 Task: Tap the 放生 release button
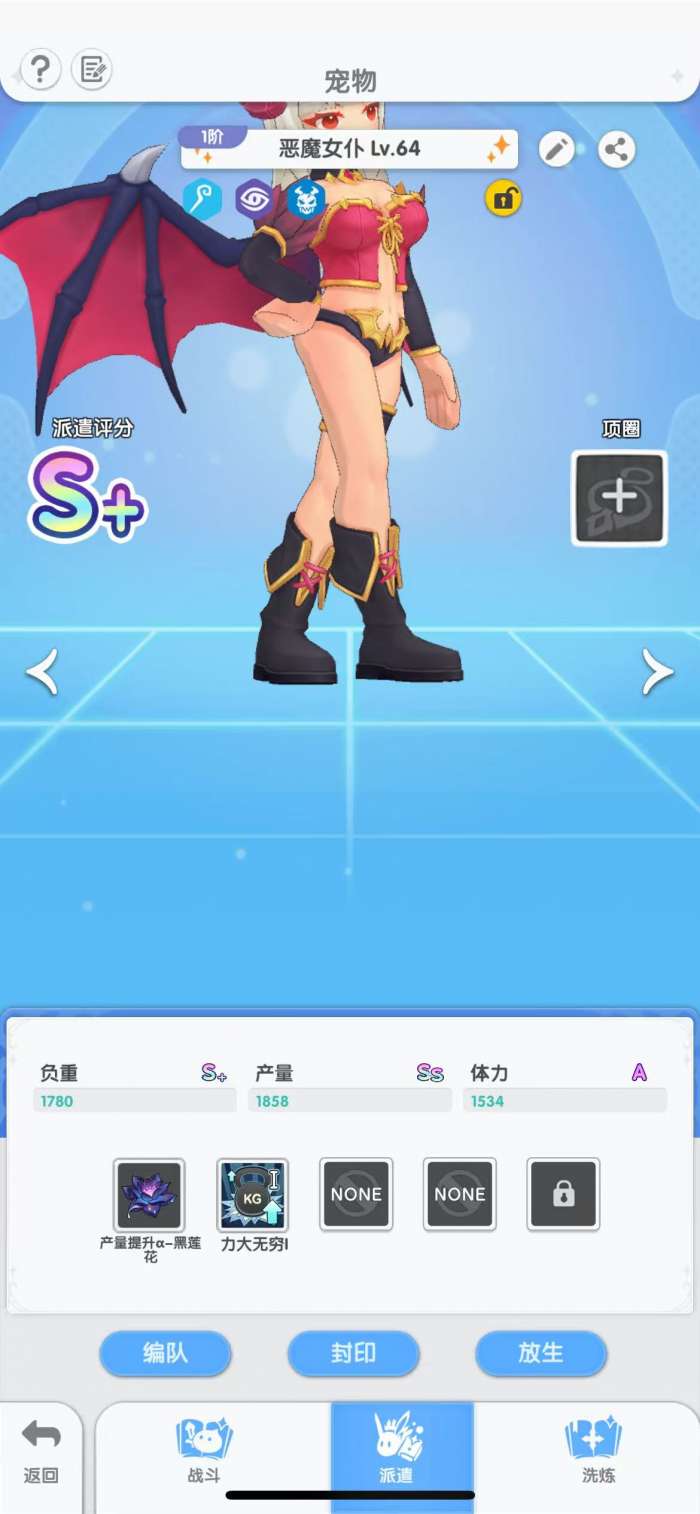click(541, 1353)
